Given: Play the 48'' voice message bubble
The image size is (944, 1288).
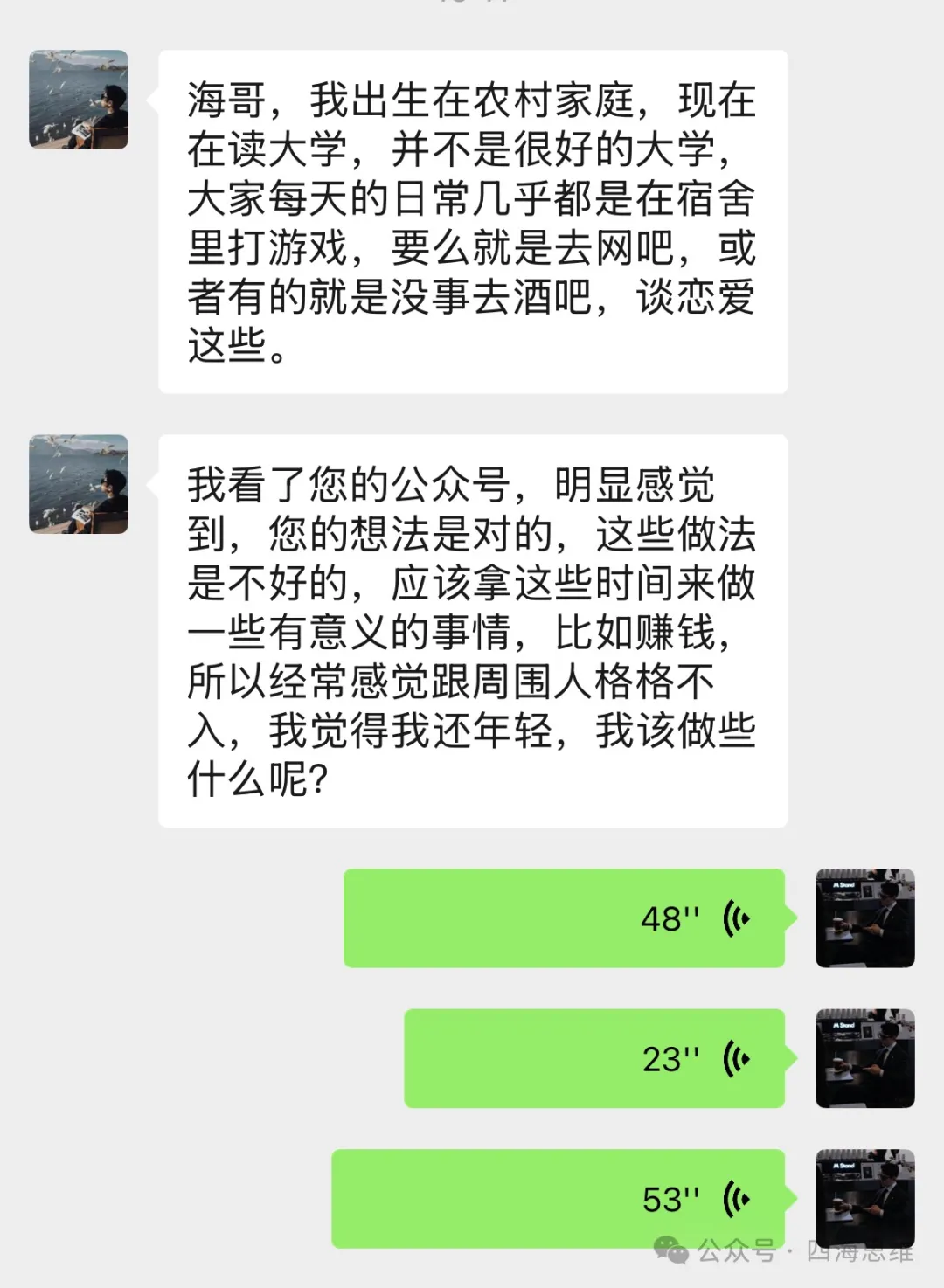Looking at the screenshot, I should coord(568,918).
